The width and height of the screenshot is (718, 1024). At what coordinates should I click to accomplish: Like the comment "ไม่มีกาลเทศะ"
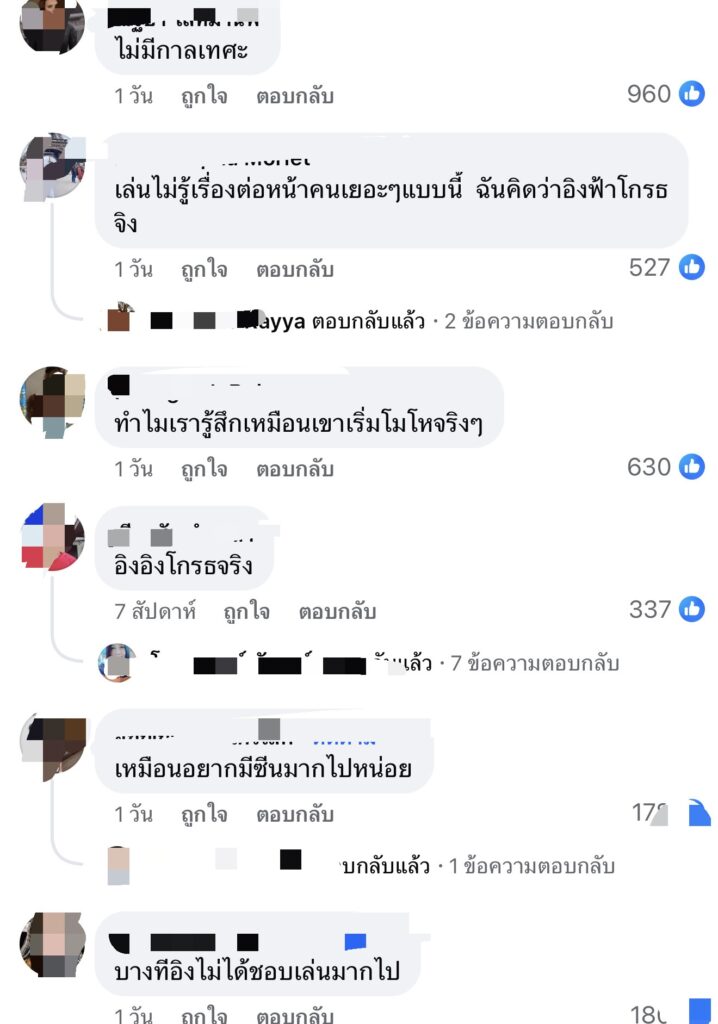pyautogui.click(x=203, y=97)
